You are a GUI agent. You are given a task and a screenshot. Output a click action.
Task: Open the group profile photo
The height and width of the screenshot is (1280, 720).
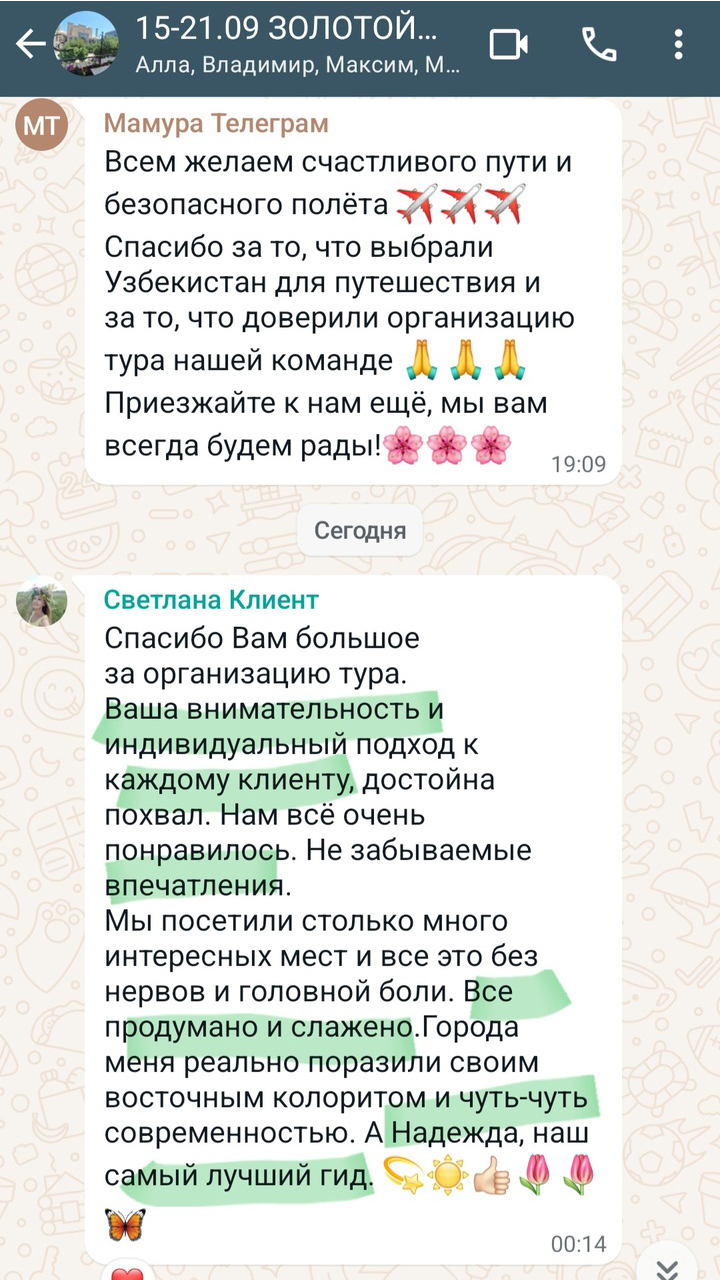(x=86, y=44)
